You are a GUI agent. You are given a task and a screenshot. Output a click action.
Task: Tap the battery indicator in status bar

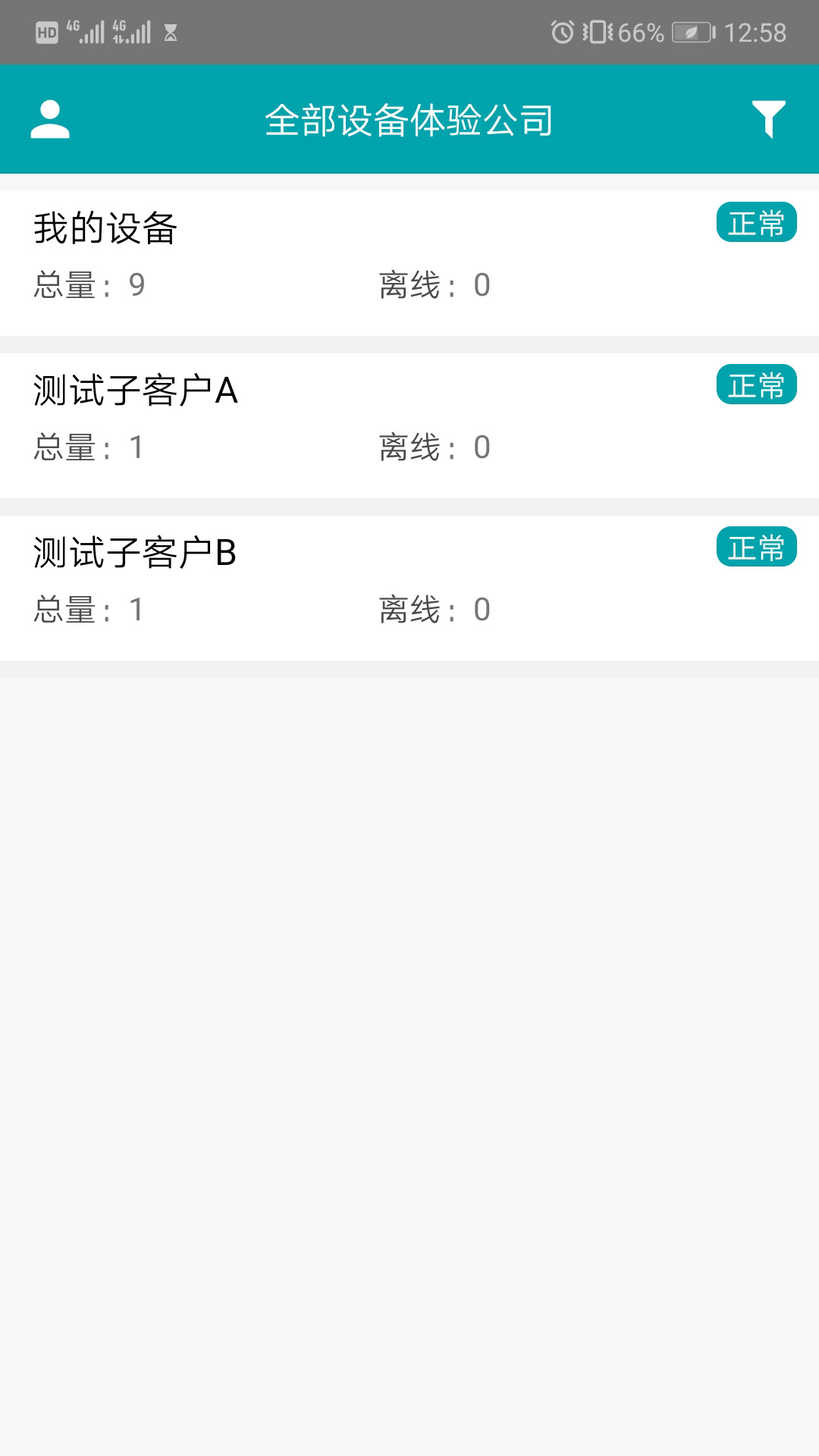pyautogui.click(x=692, y=32)
